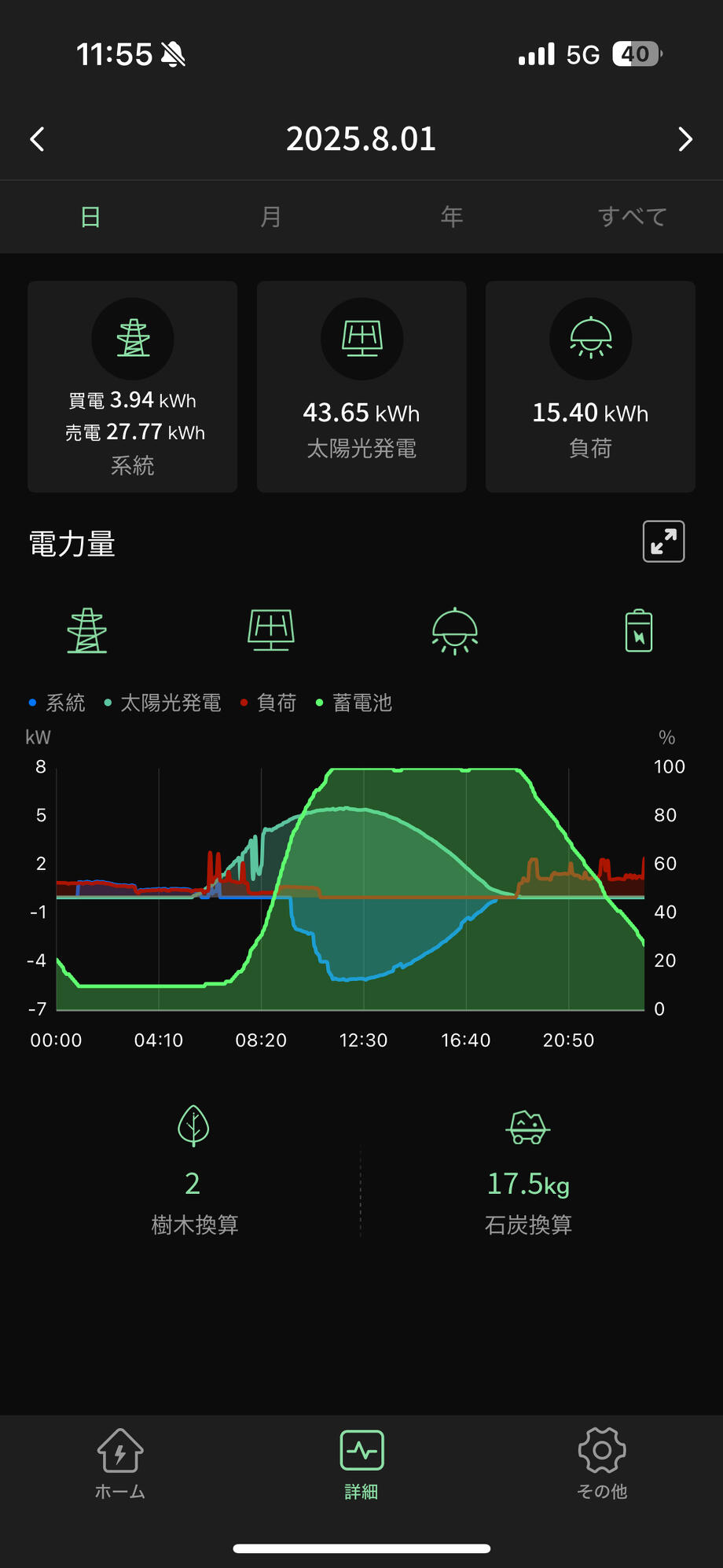Expand the 電力量 chart to fullscreen
The width and height of the screenshot is (723, 1568).
pyautogui.click(x=663, y=542)
